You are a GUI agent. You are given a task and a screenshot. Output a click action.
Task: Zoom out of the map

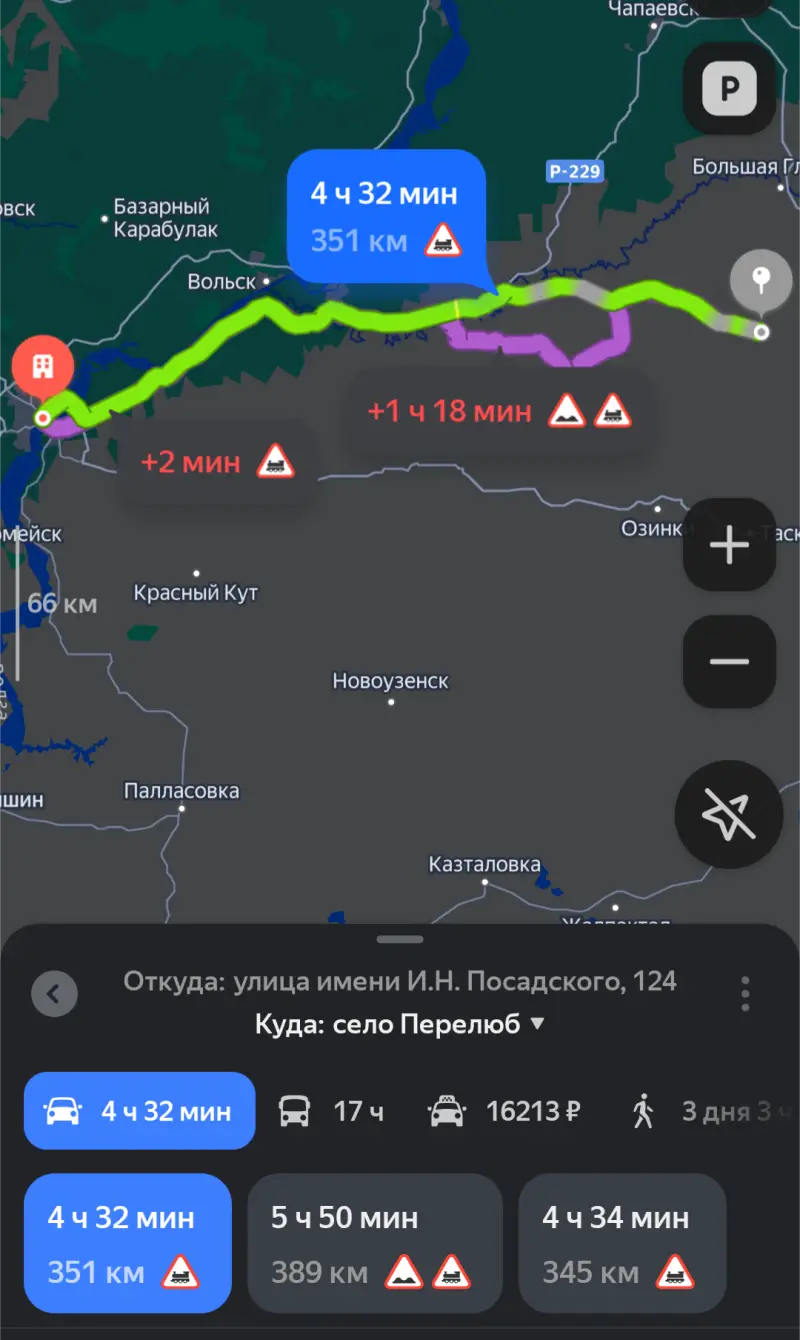729,662
